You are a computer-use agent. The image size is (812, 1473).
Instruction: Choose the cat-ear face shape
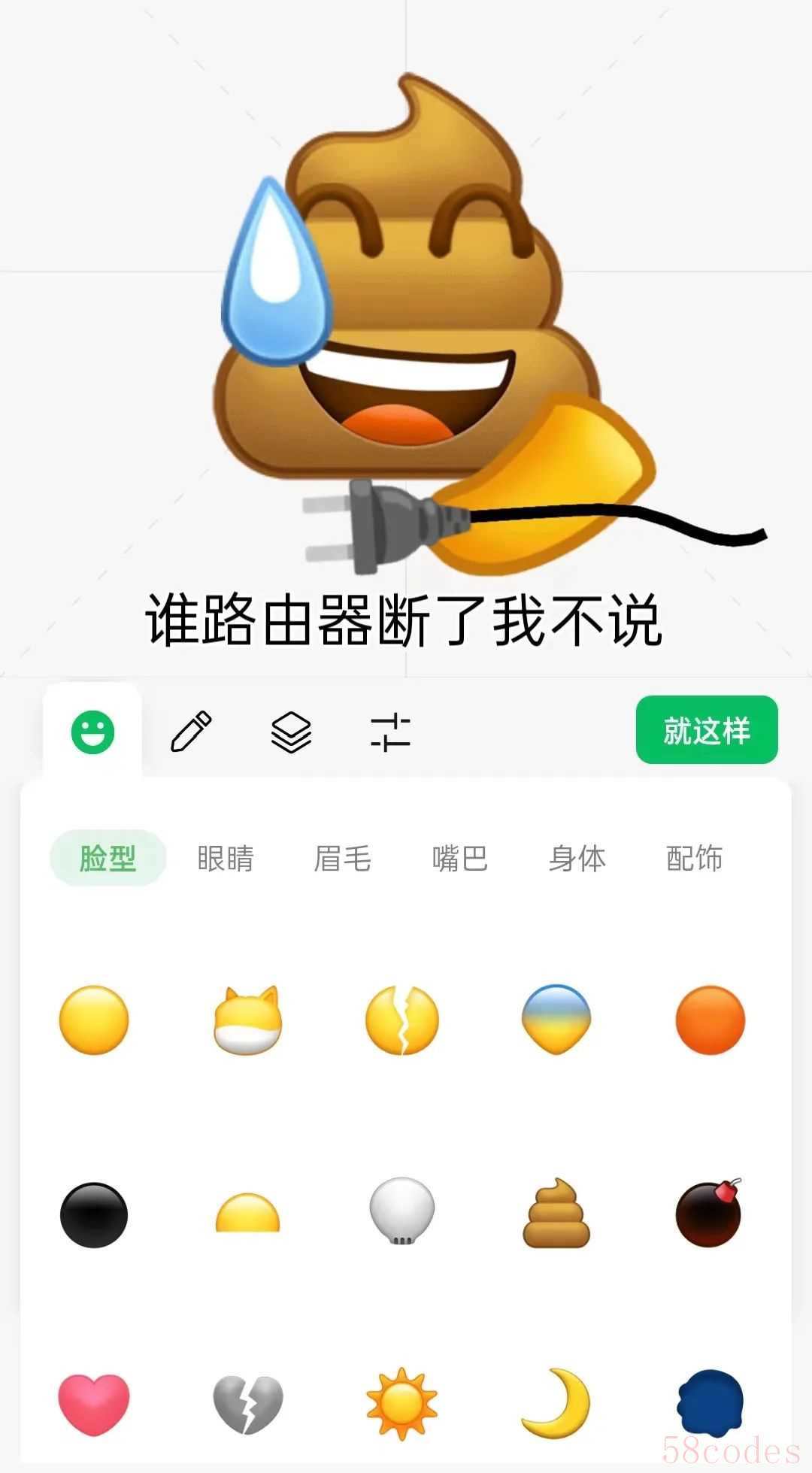pos(248,1020)
